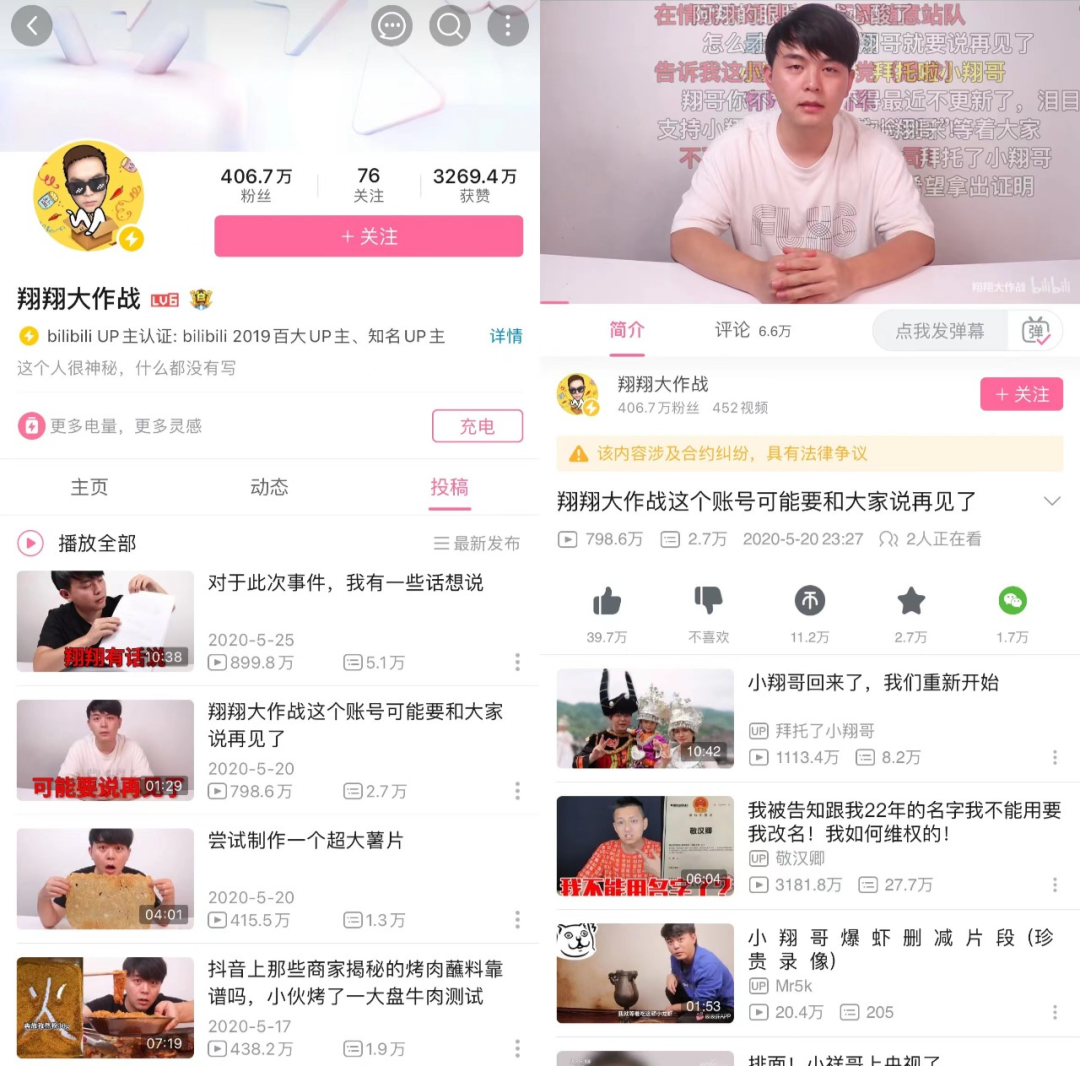The height and width of the screenshot is (1066, 1080).
Task: Change the sort order via 最新发布
Action: pos(477,543)
